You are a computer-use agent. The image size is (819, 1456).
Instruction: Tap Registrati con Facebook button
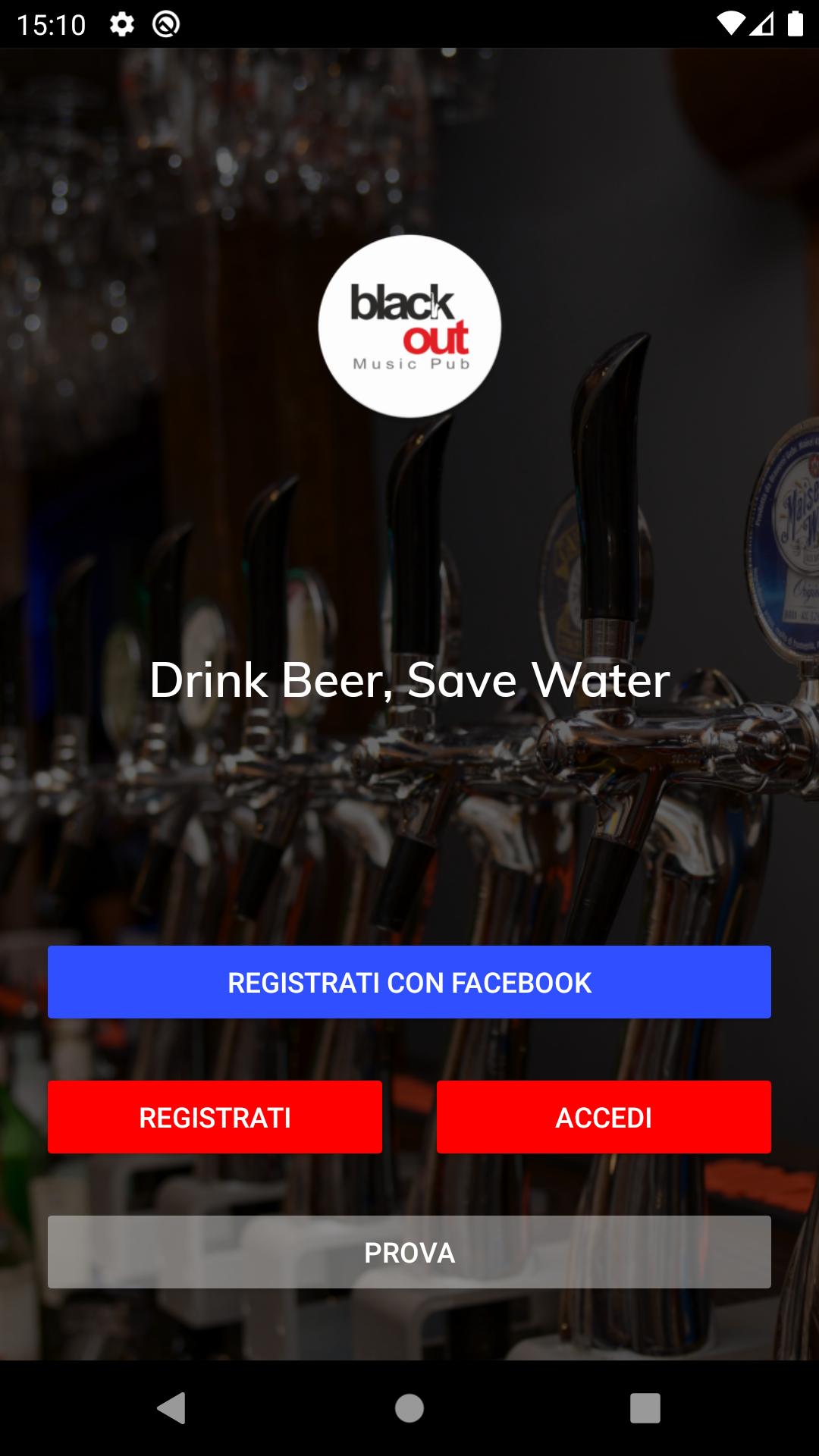pyautogui.click(x=409, y=982)
